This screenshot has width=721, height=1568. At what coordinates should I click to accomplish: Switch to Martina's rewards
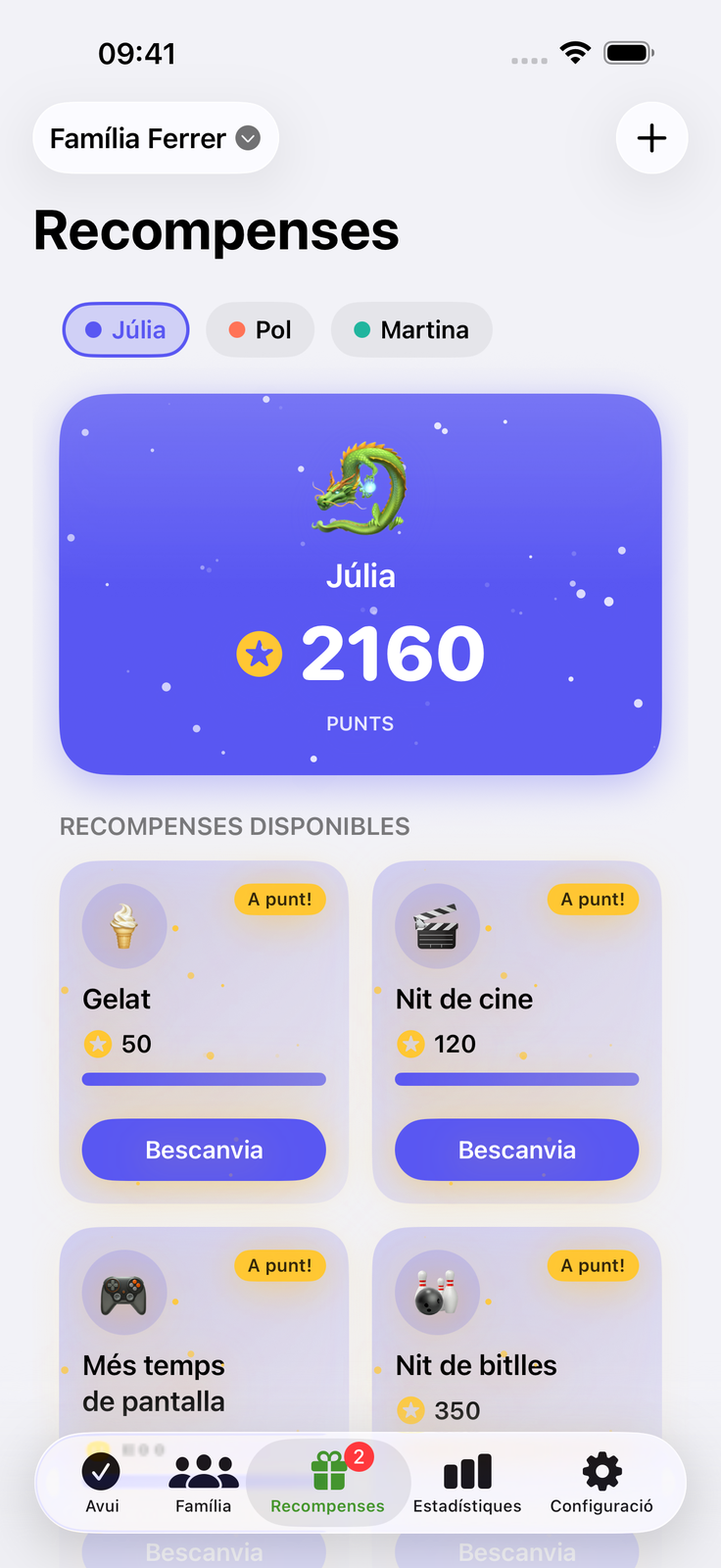point(411,329)
